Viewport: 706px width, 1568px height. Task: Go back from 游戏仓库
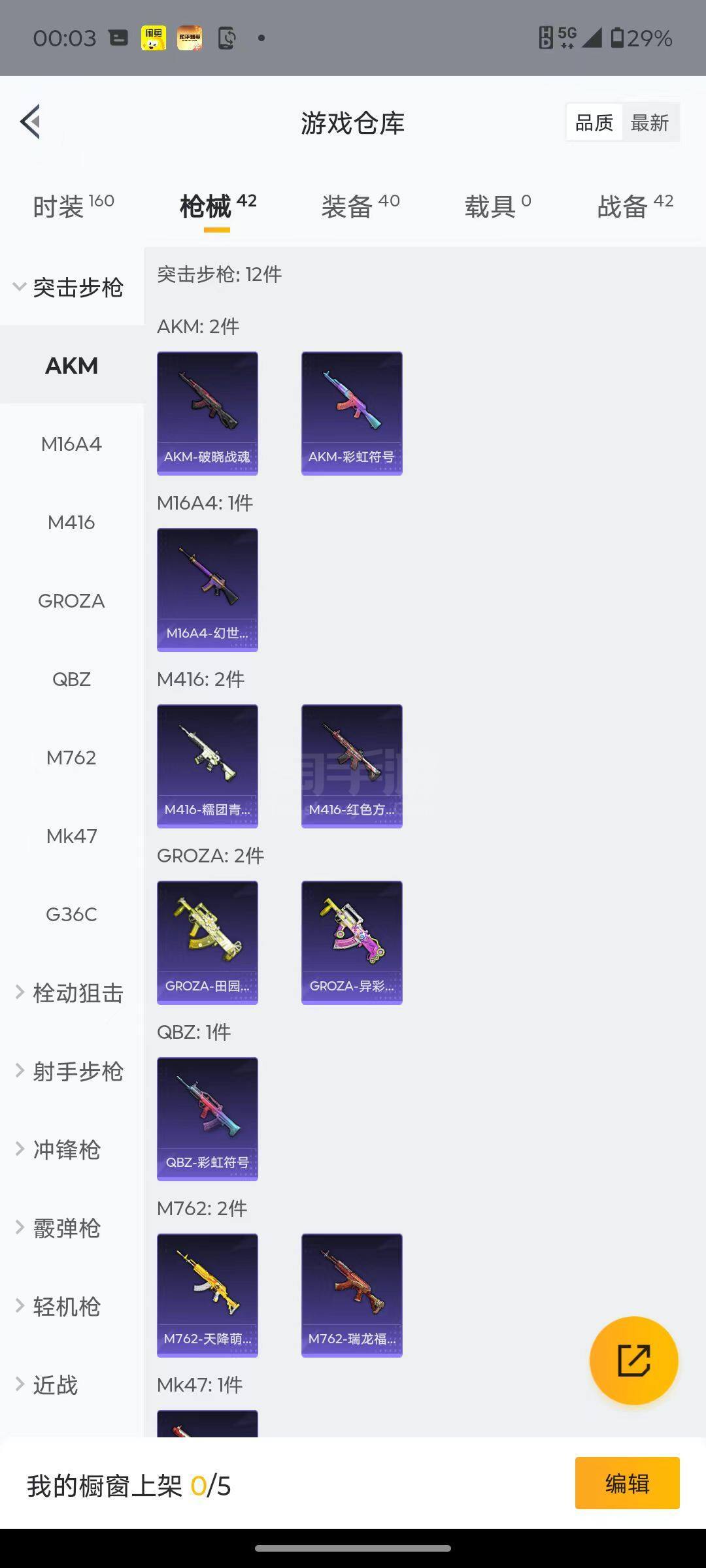tap(31, 122)
